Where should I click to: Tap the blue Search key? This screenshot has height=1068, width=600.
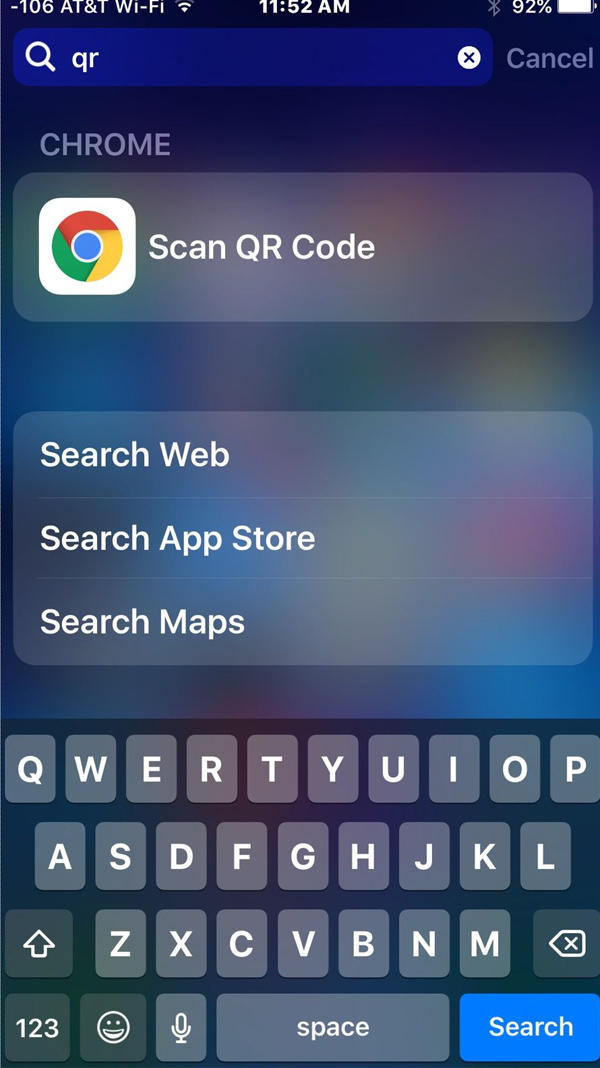pos(530,1027)
